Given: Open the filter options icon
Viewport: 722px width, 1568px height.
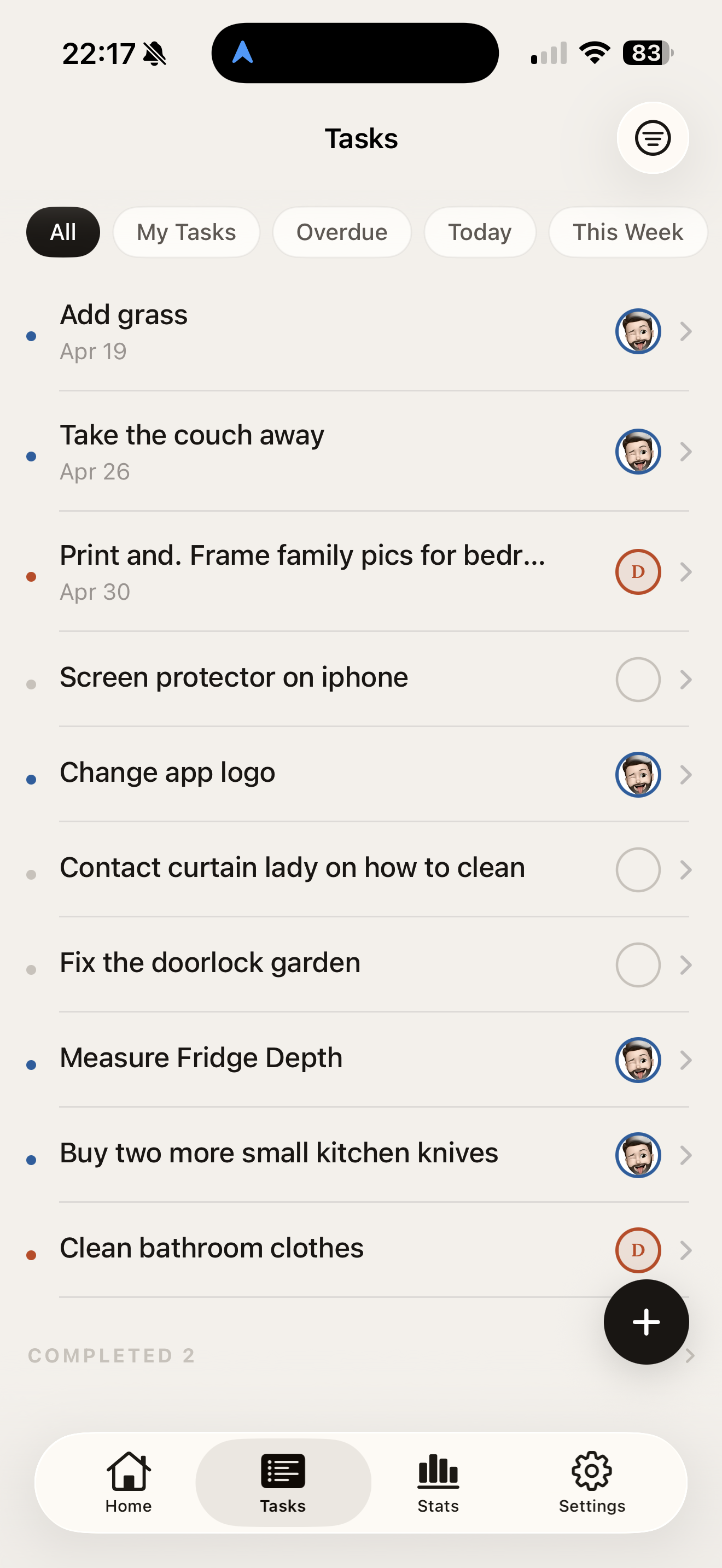Looking at the screenshot, I should pos(652,138).
